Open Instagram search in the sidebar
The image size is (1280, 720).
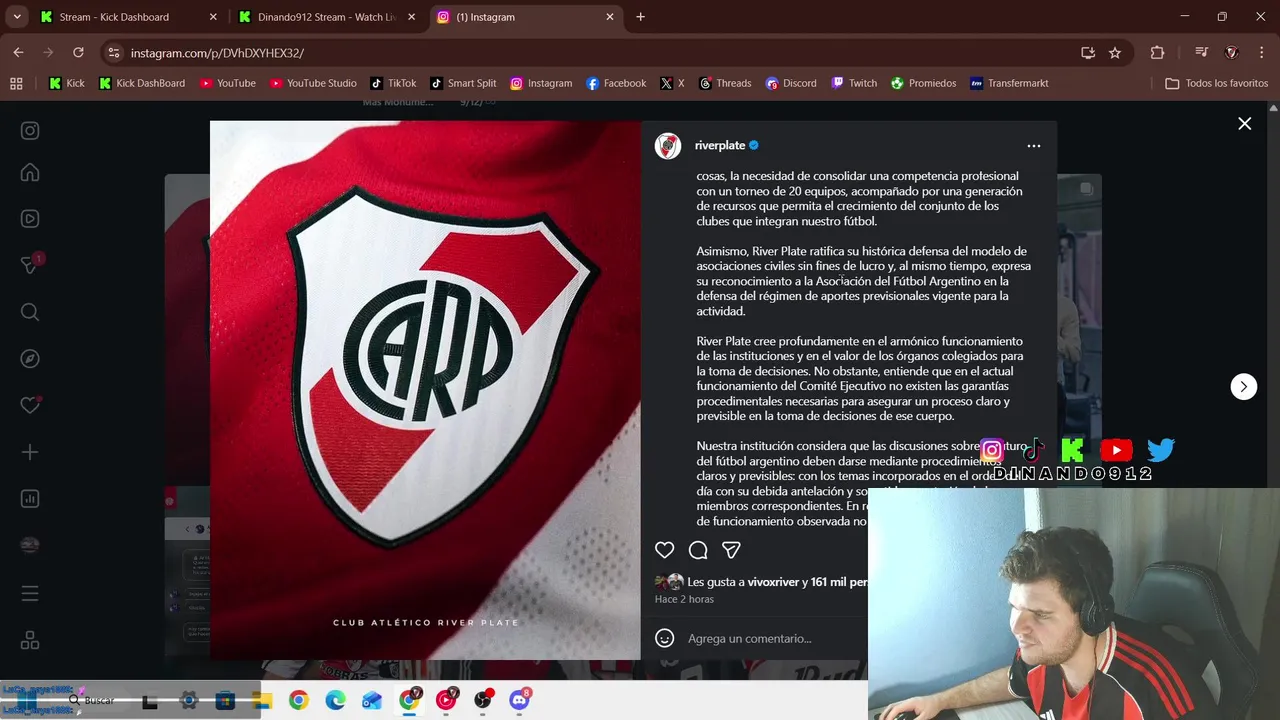pos(30,312)
